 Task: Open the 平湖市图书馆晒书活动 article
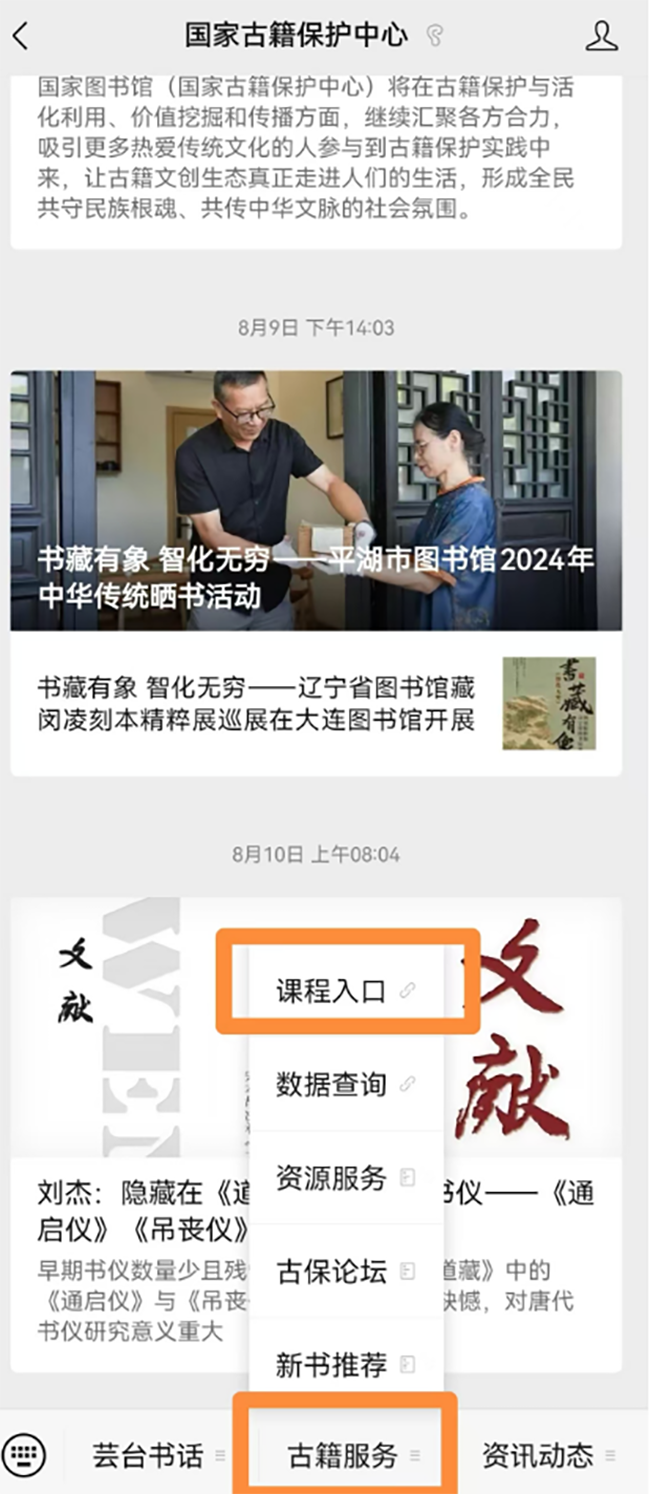pyautogui.click(x=316, y=501)
